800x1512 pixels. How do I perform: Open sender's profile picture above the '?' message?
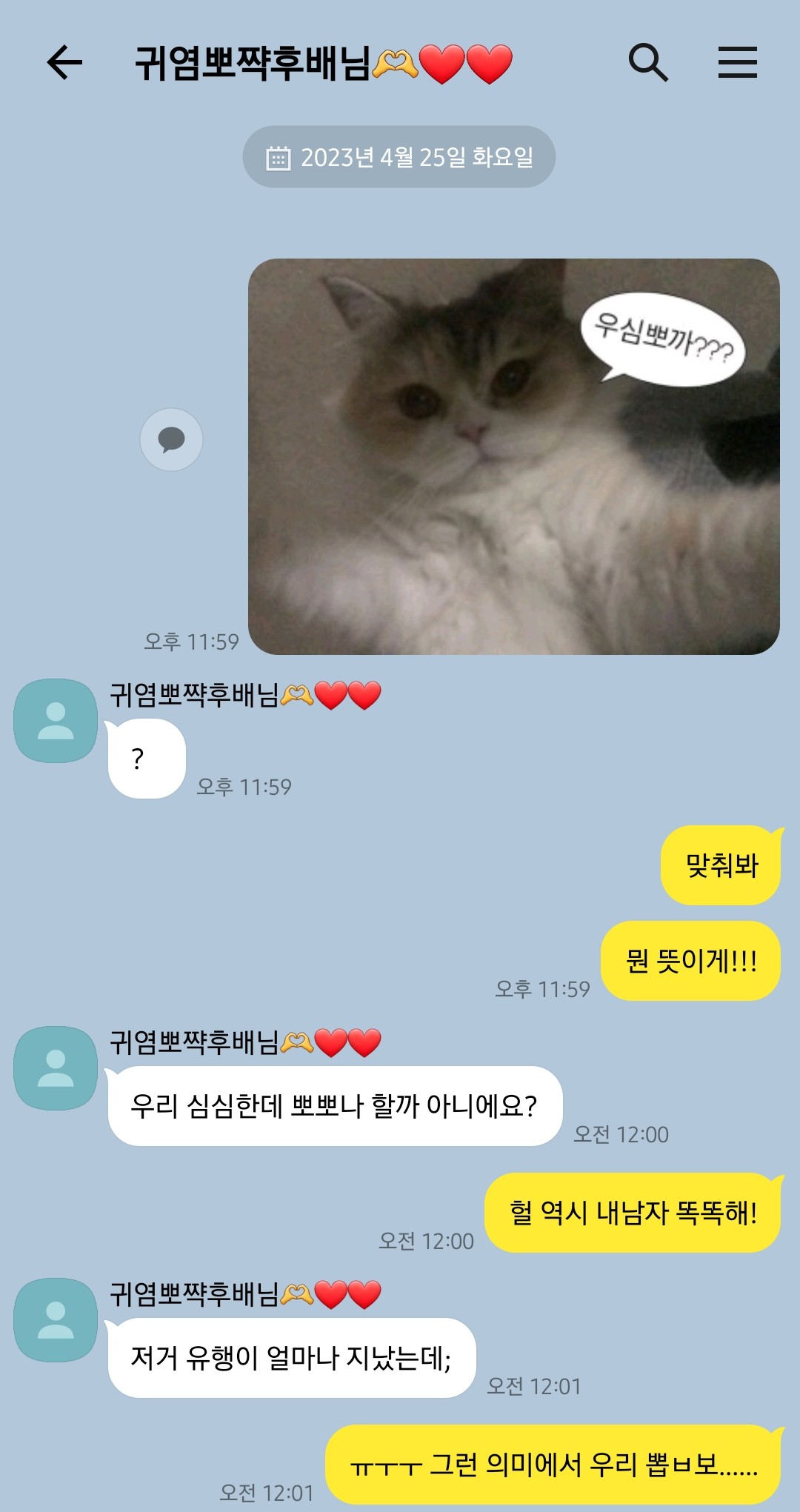56,721
